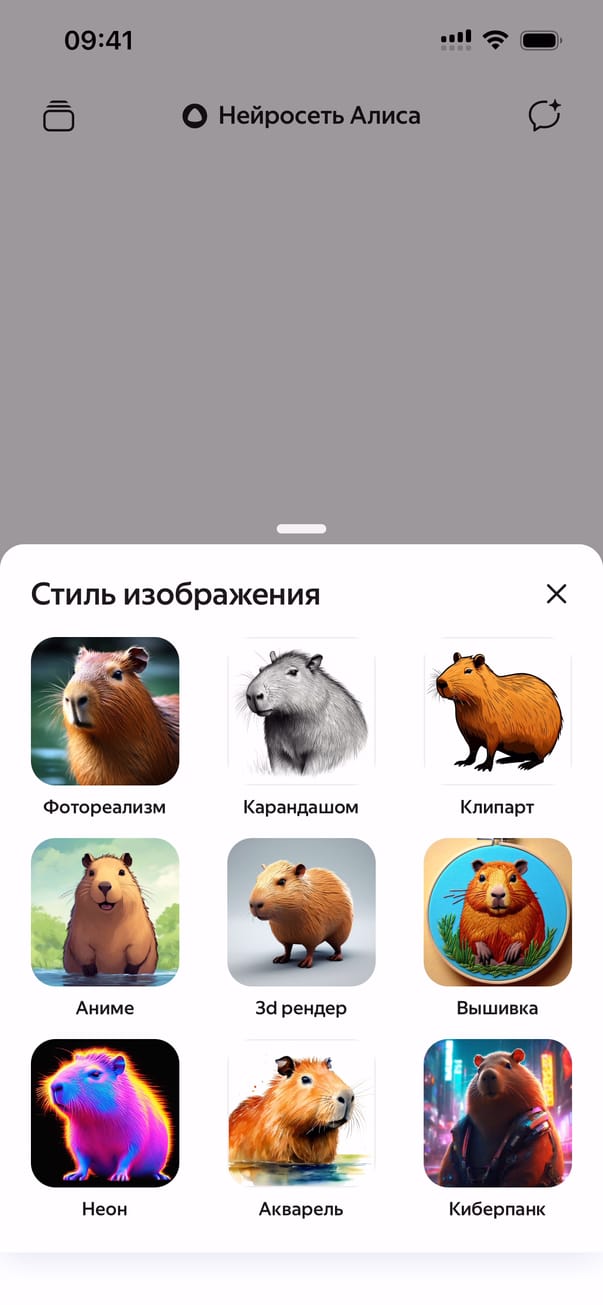Open the chats list icon

pyautogui.click(x=59, y=116)
